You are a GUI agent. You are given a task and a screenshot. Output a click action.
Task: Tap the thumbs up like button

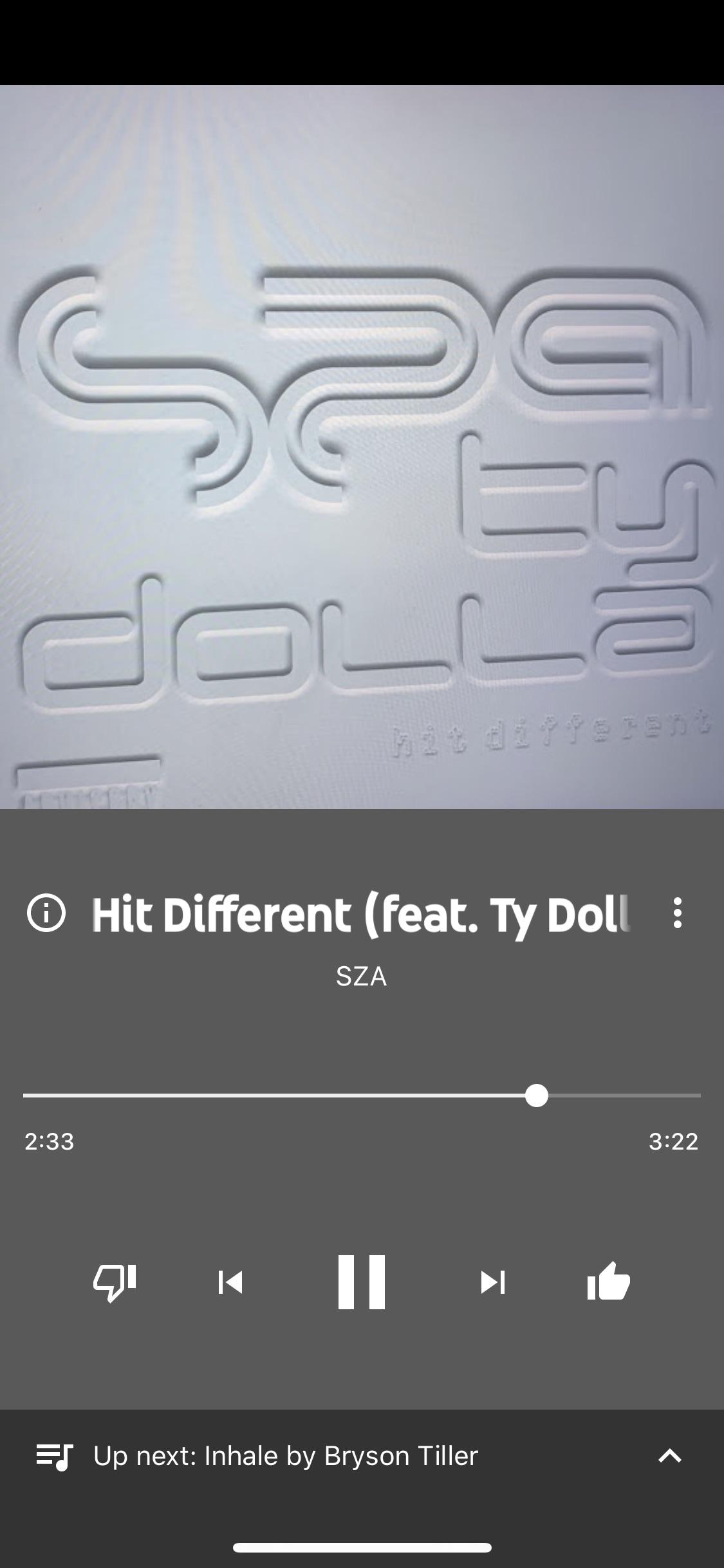coord(609,1282)
